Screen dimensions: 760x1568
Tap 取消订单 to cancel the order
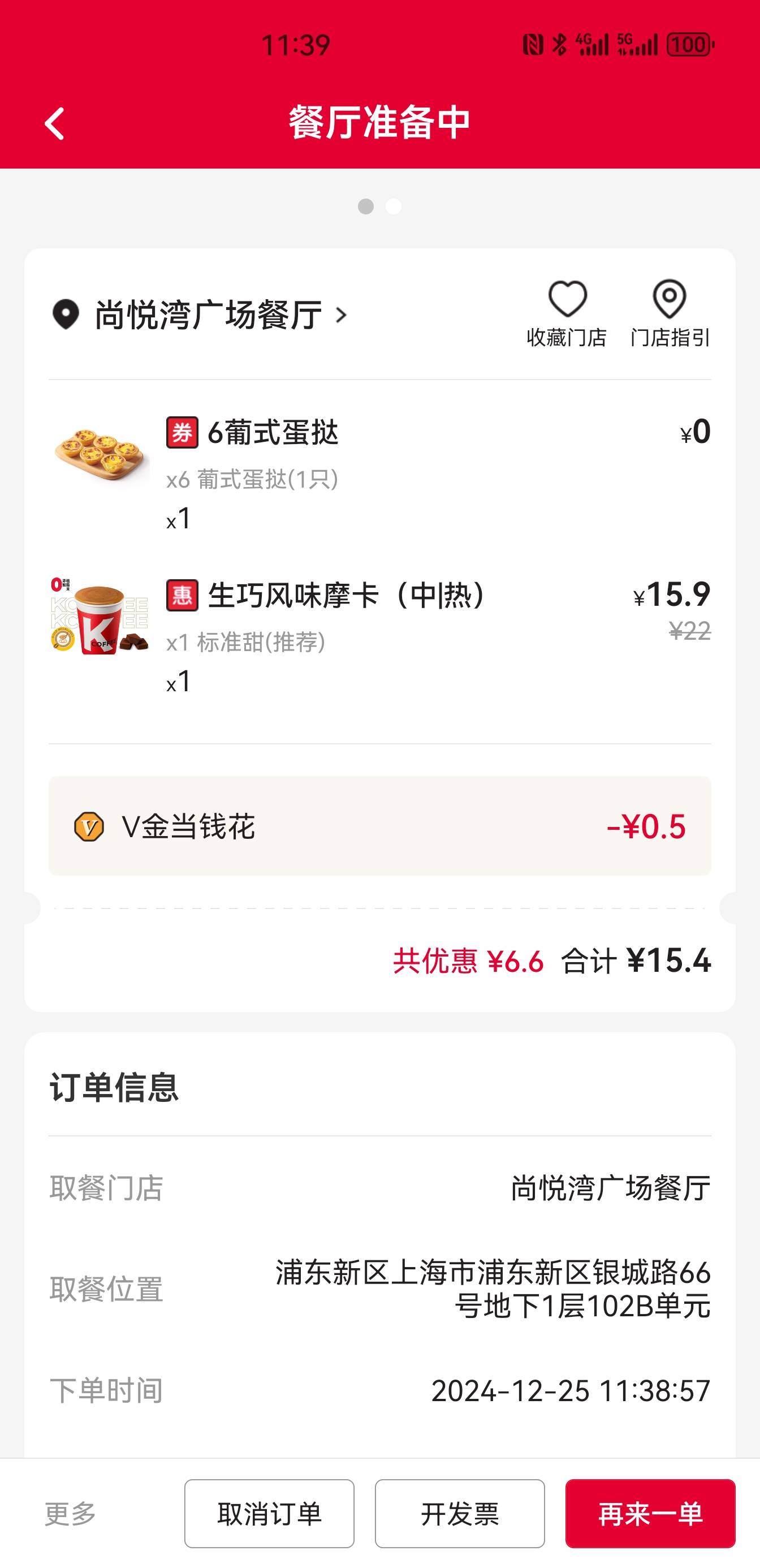point(269,1513)
